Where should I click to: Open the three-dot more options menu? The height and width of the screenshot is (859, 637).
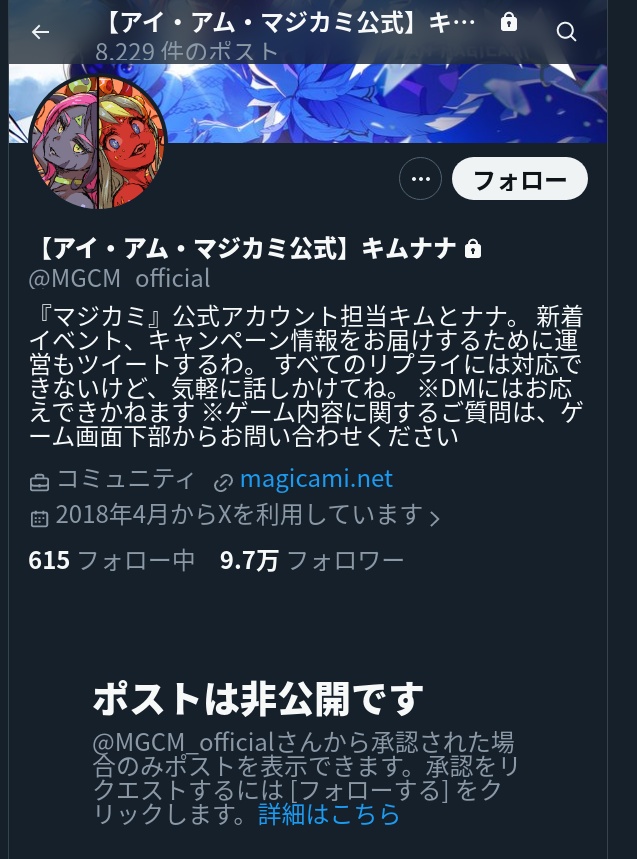pos(420,180)
